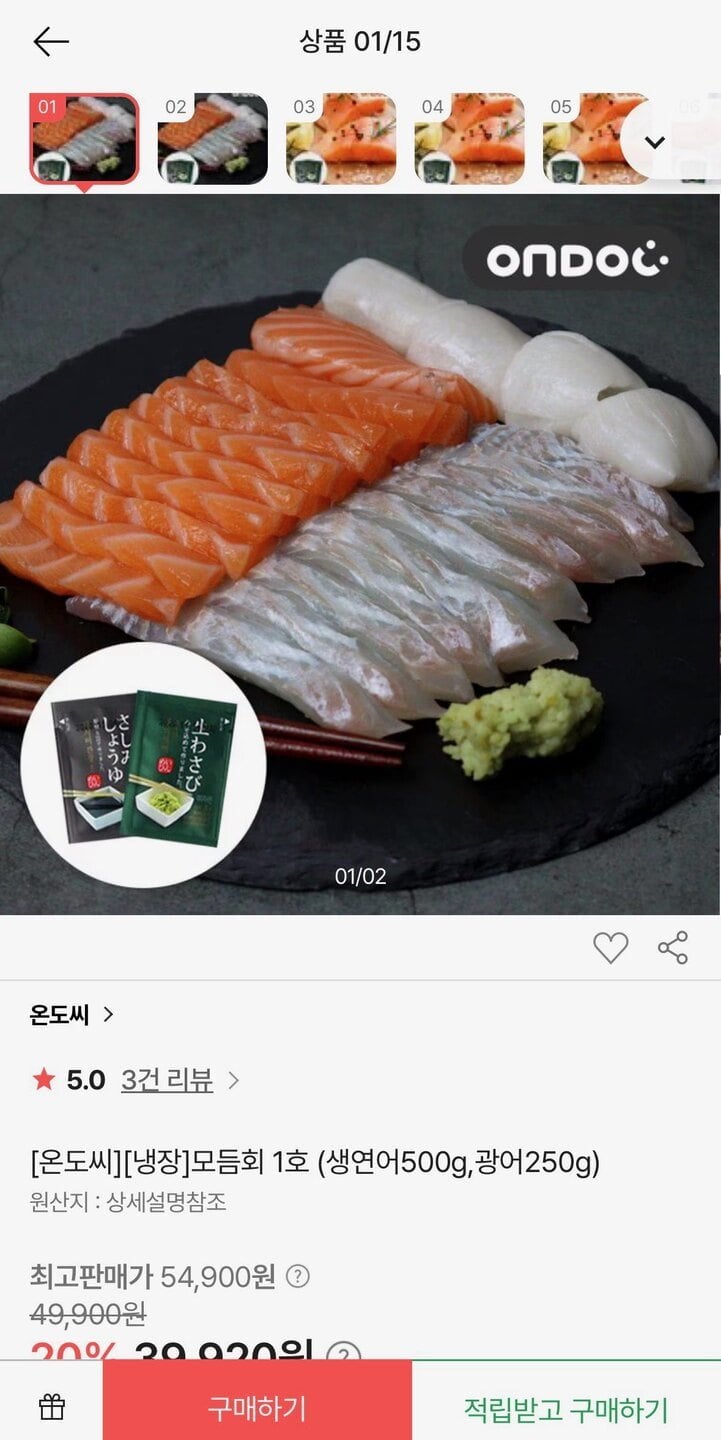Share this product
The width and height of the screenshot is (721, 1440).
[673, 947]
